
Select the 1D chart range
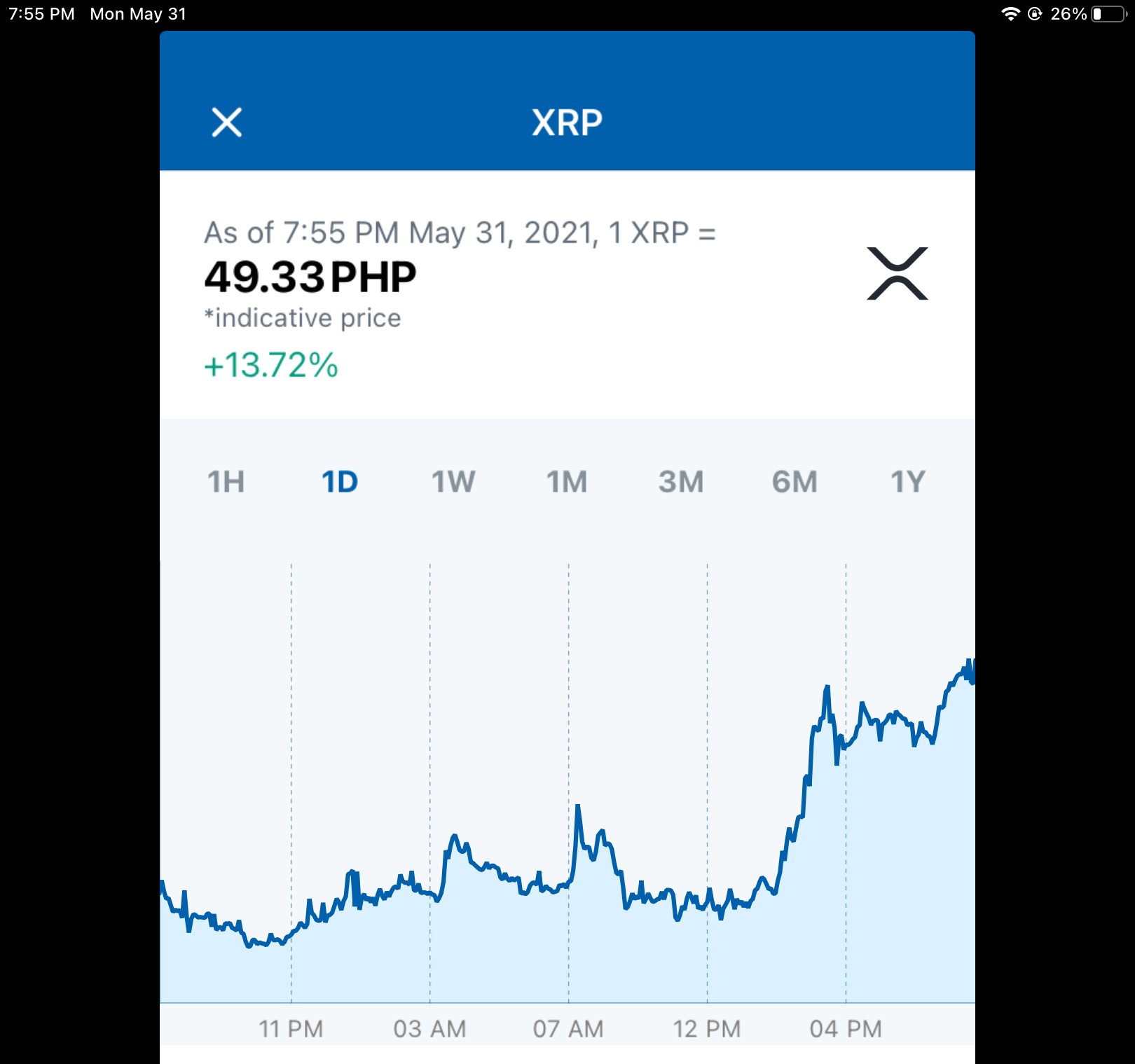[x=340, y=482]
